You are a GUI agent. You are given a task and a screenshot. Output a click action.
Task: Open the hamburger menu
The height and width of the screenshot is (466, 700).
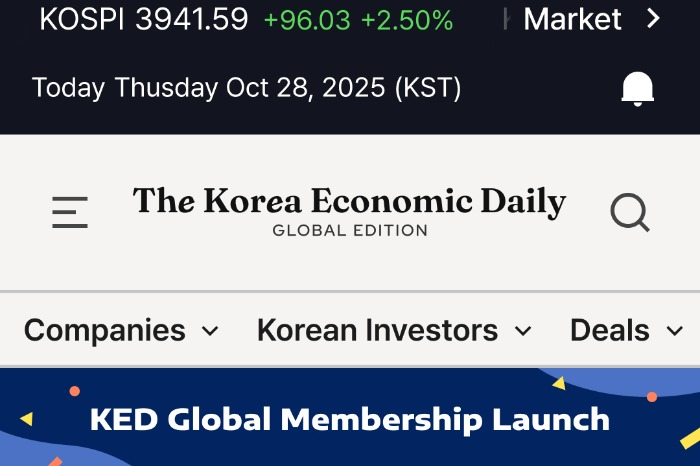70,212
